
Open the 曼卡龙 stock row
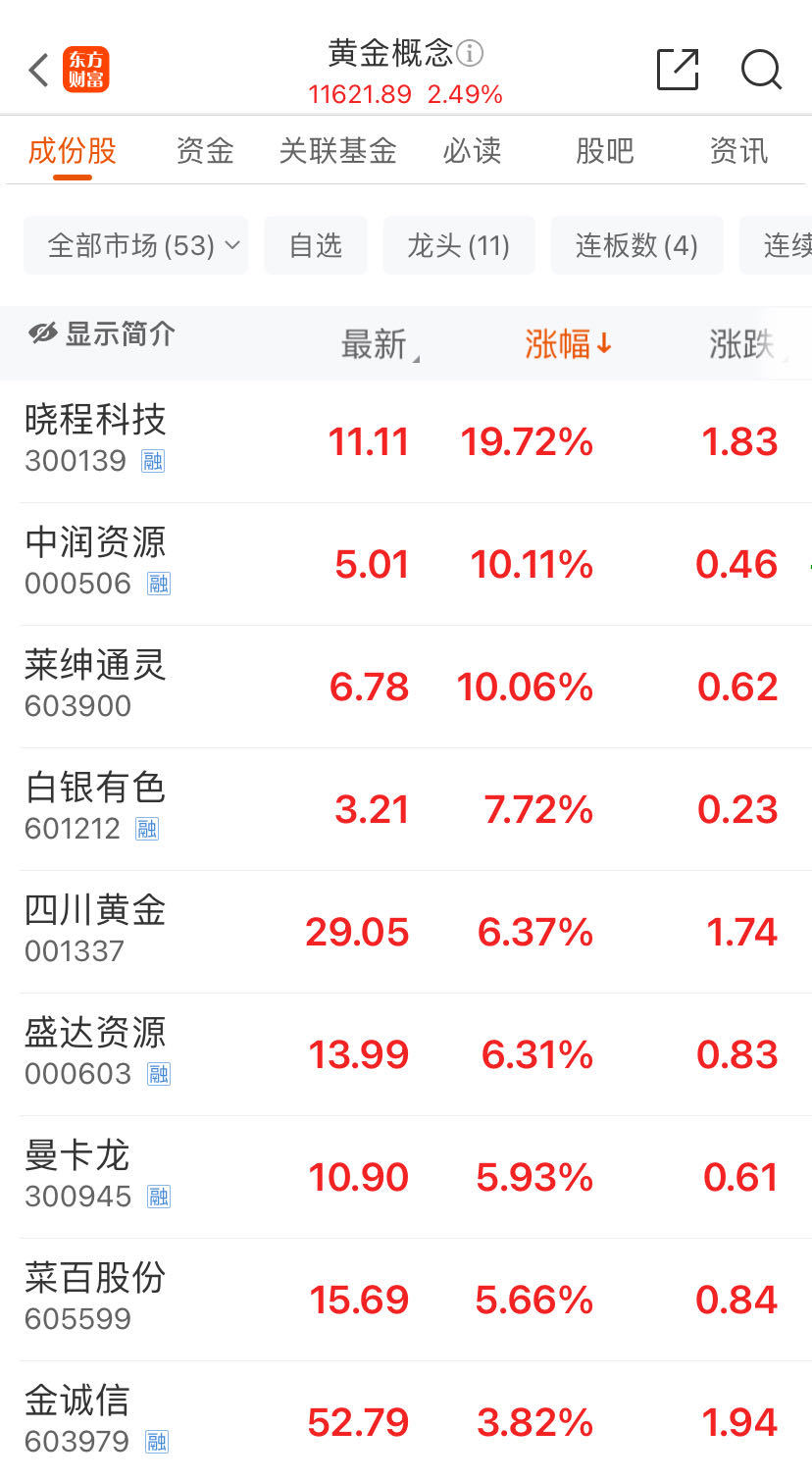pyautogui.click(x=406, y=1177)
